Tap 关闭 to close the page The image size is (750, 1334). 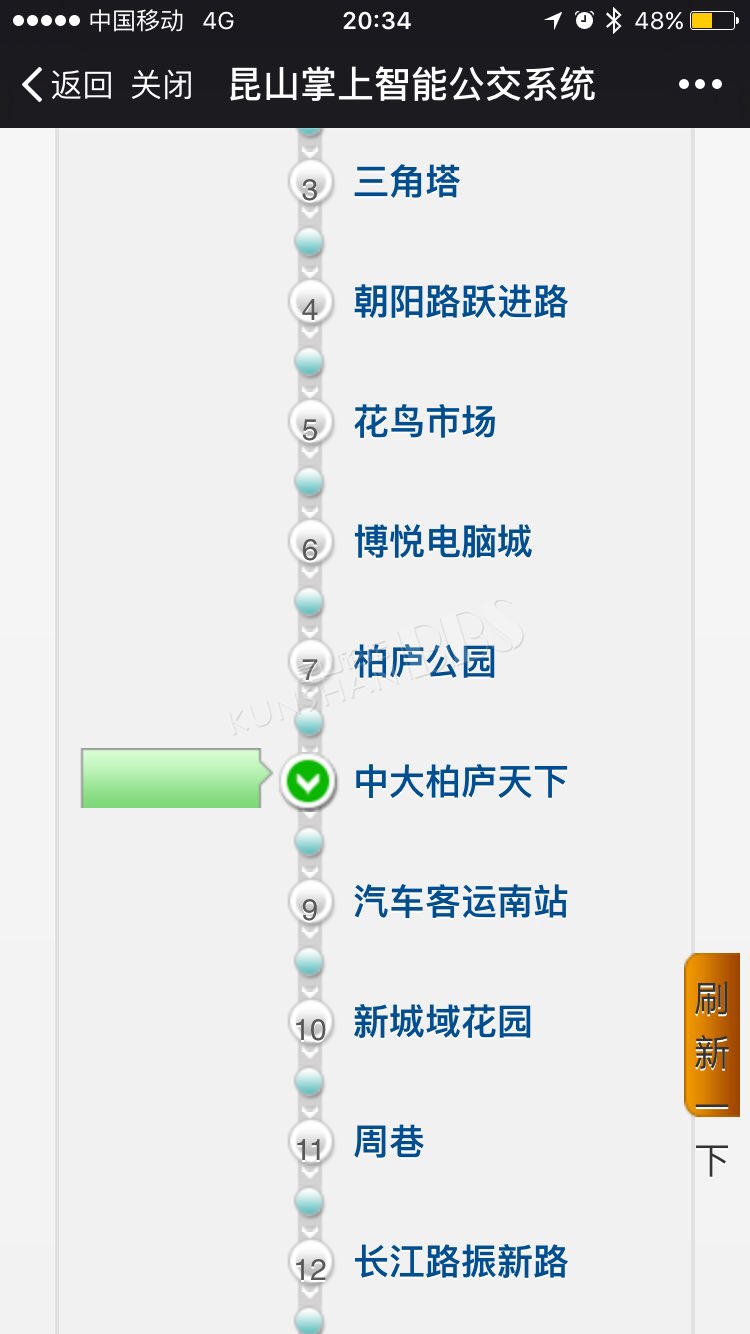click(x=161, y=85)
